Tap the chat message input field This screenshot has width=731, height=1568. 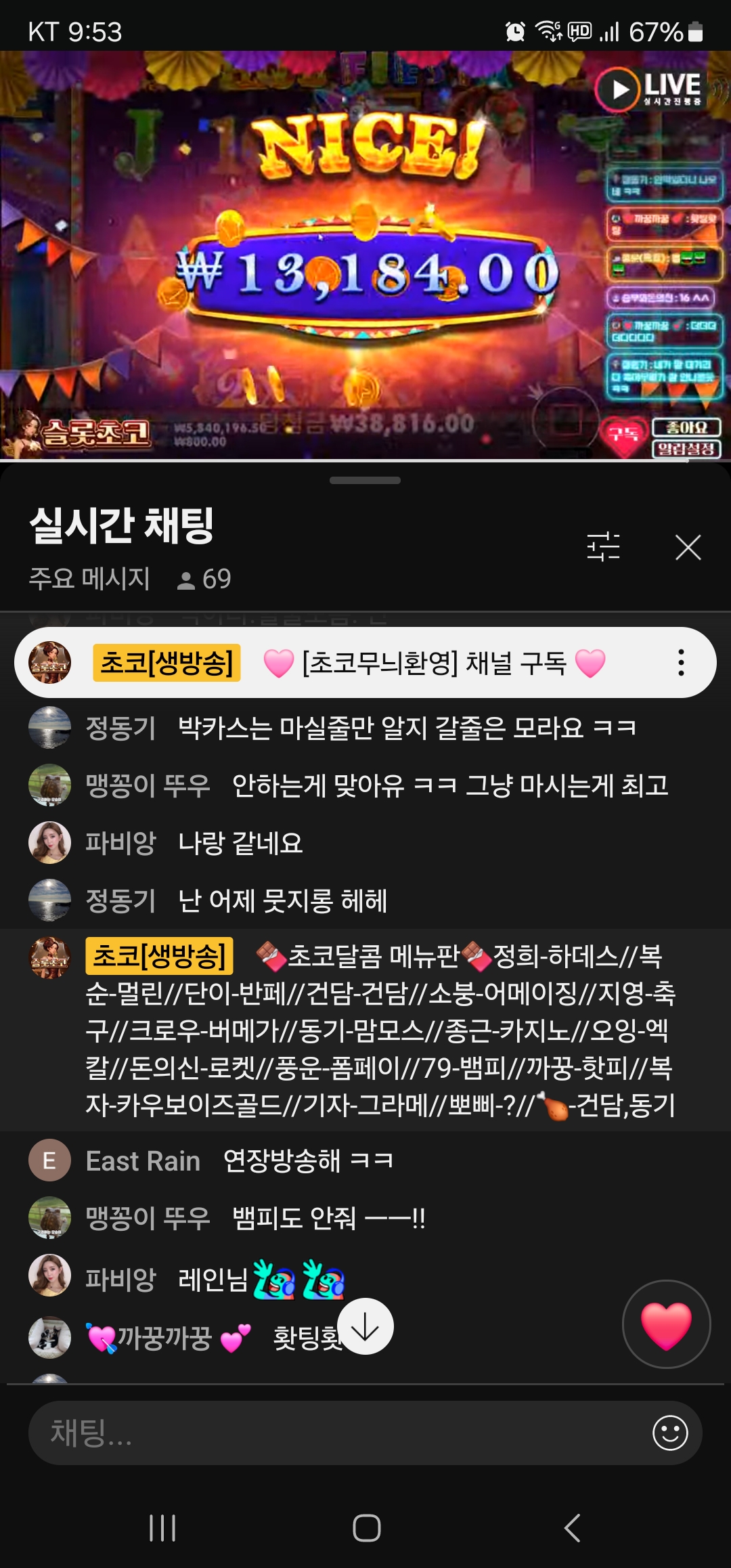(x=338, y=1433)
